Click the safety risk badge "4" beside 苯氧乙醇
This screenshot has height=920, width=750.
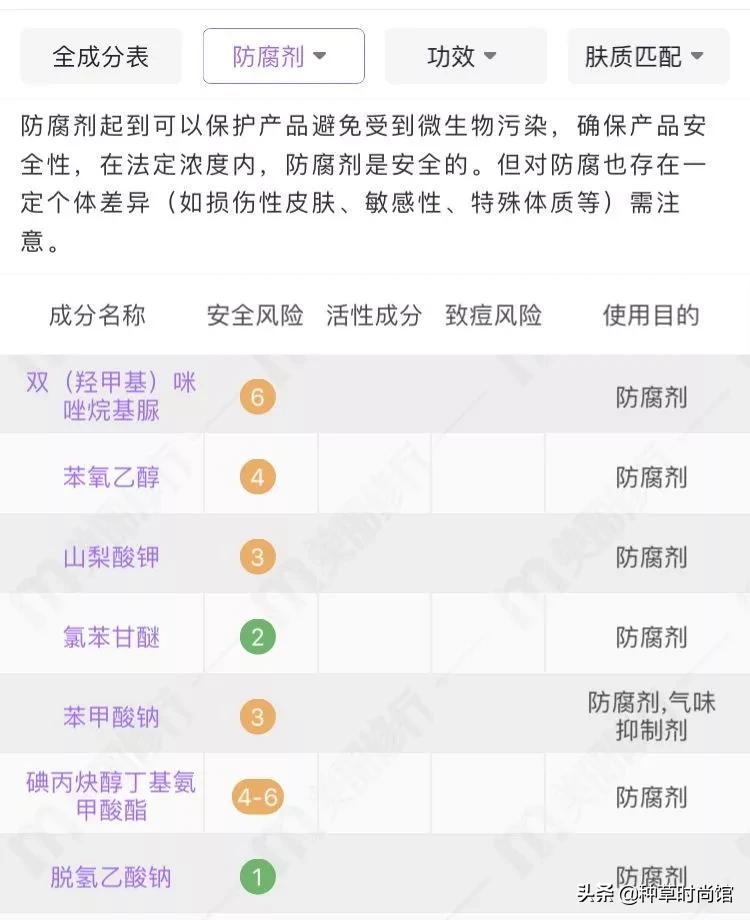257,476
